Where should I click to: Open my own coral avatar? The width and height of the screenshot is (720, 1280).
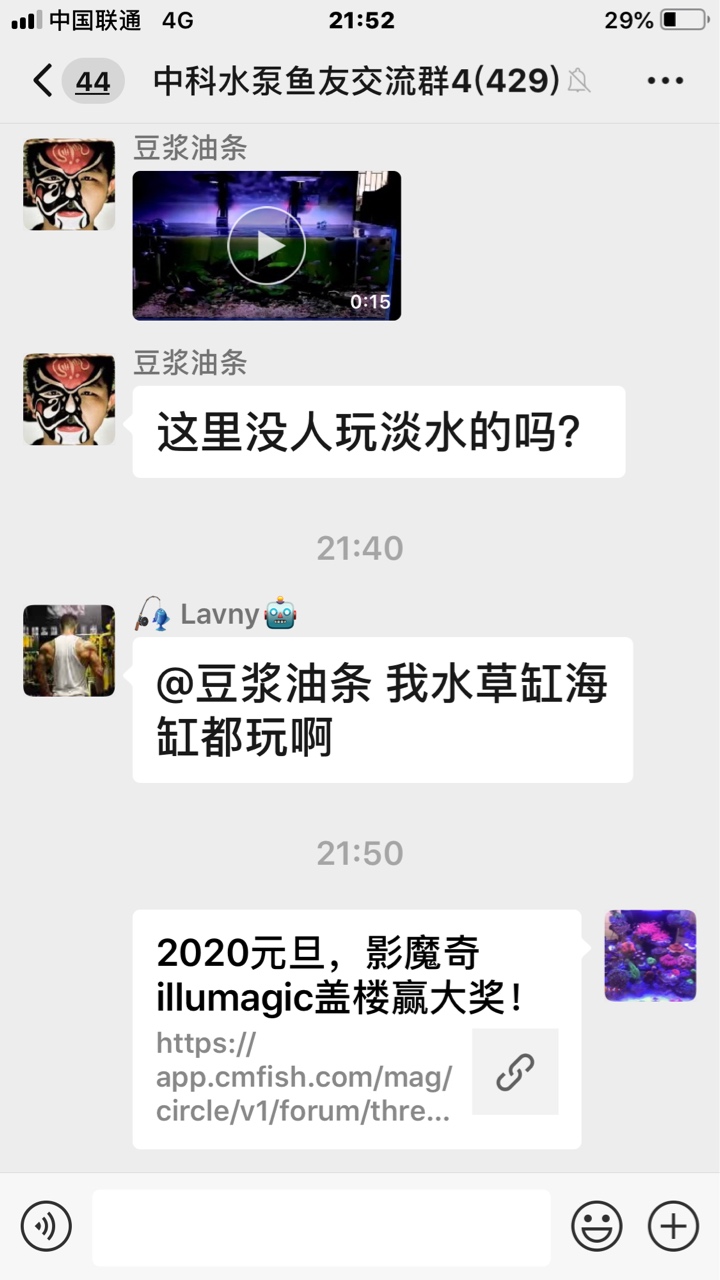[650, 955]
